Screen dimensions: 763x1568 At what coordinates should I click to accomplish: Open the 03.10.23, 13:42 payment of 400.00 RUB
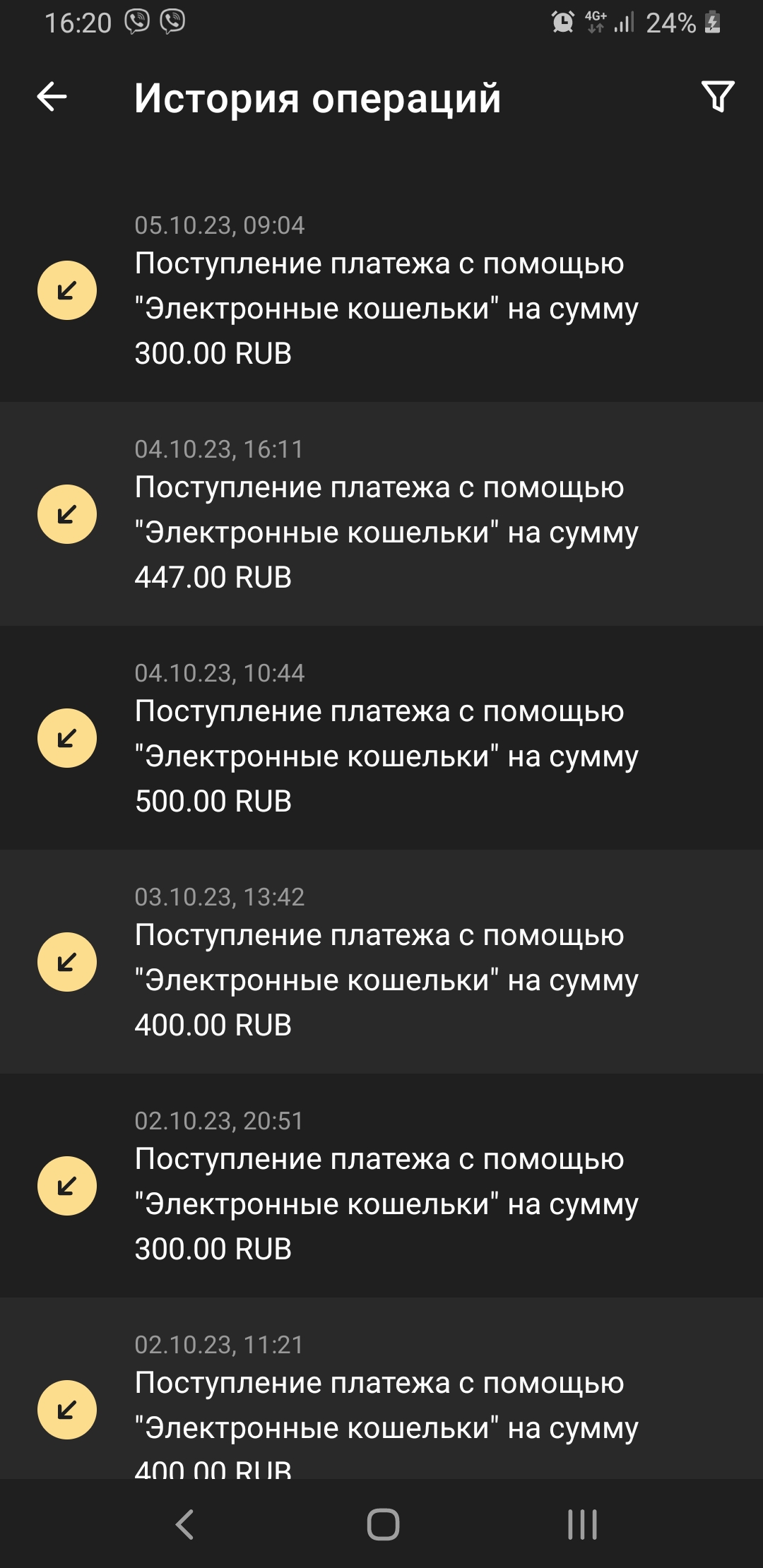tap(381, 962)
